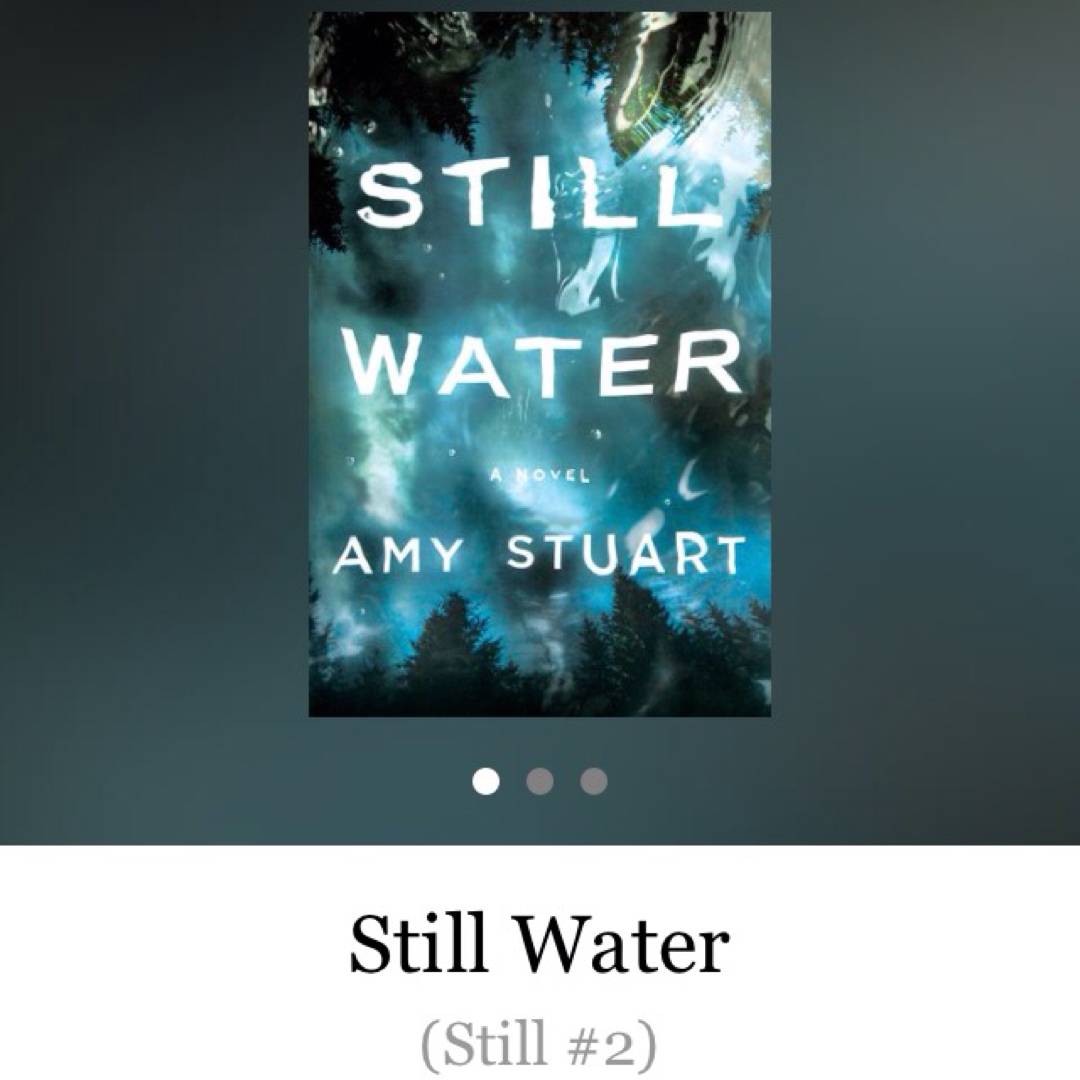Open the Still Water book cover image
The image size is (1080, 1080).
(540, 365)
